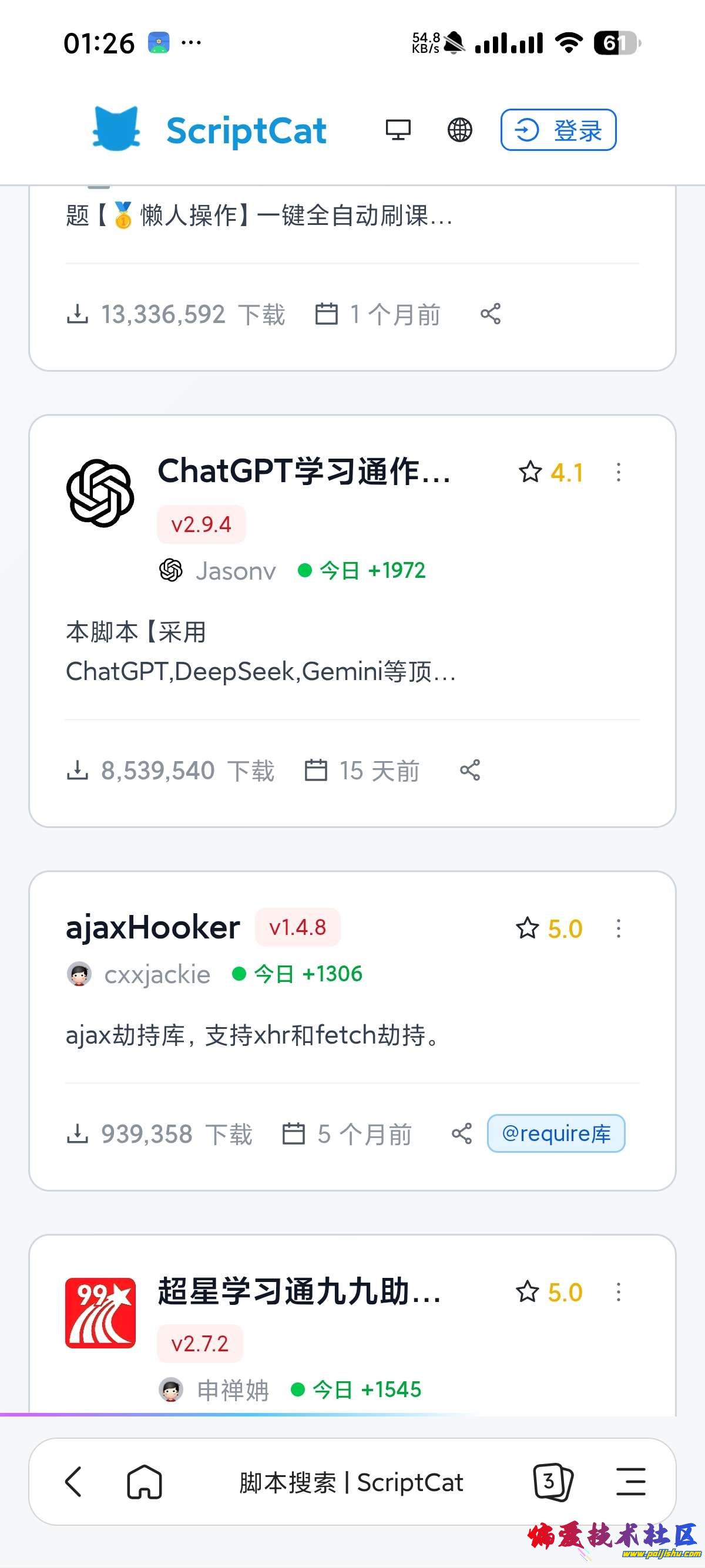Screen dimensions: 705x1568
Task: Go to the browser home page
Action: click(x=145, y=1482)
